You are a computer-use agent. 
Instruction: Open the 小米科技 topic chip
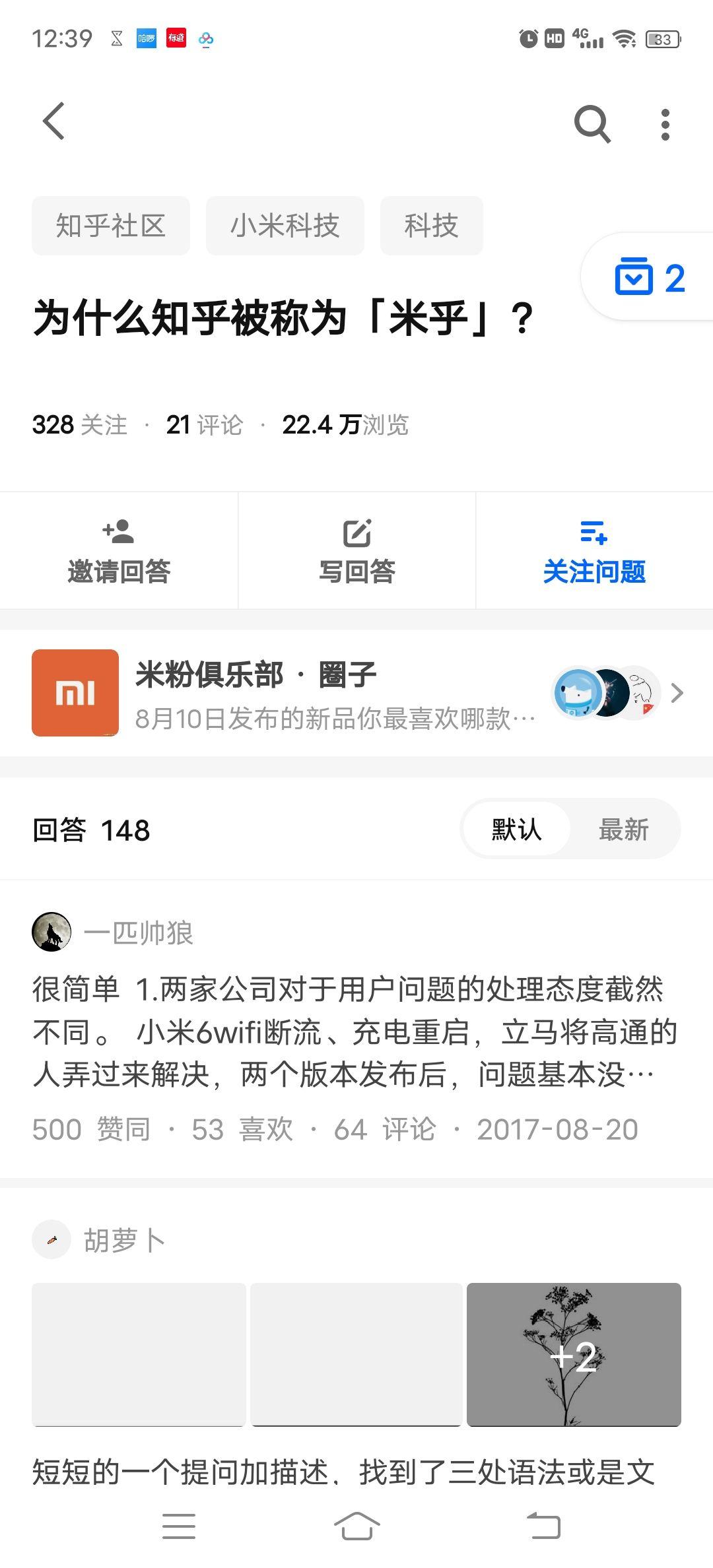pyautogui.click(x=285, y=226)
